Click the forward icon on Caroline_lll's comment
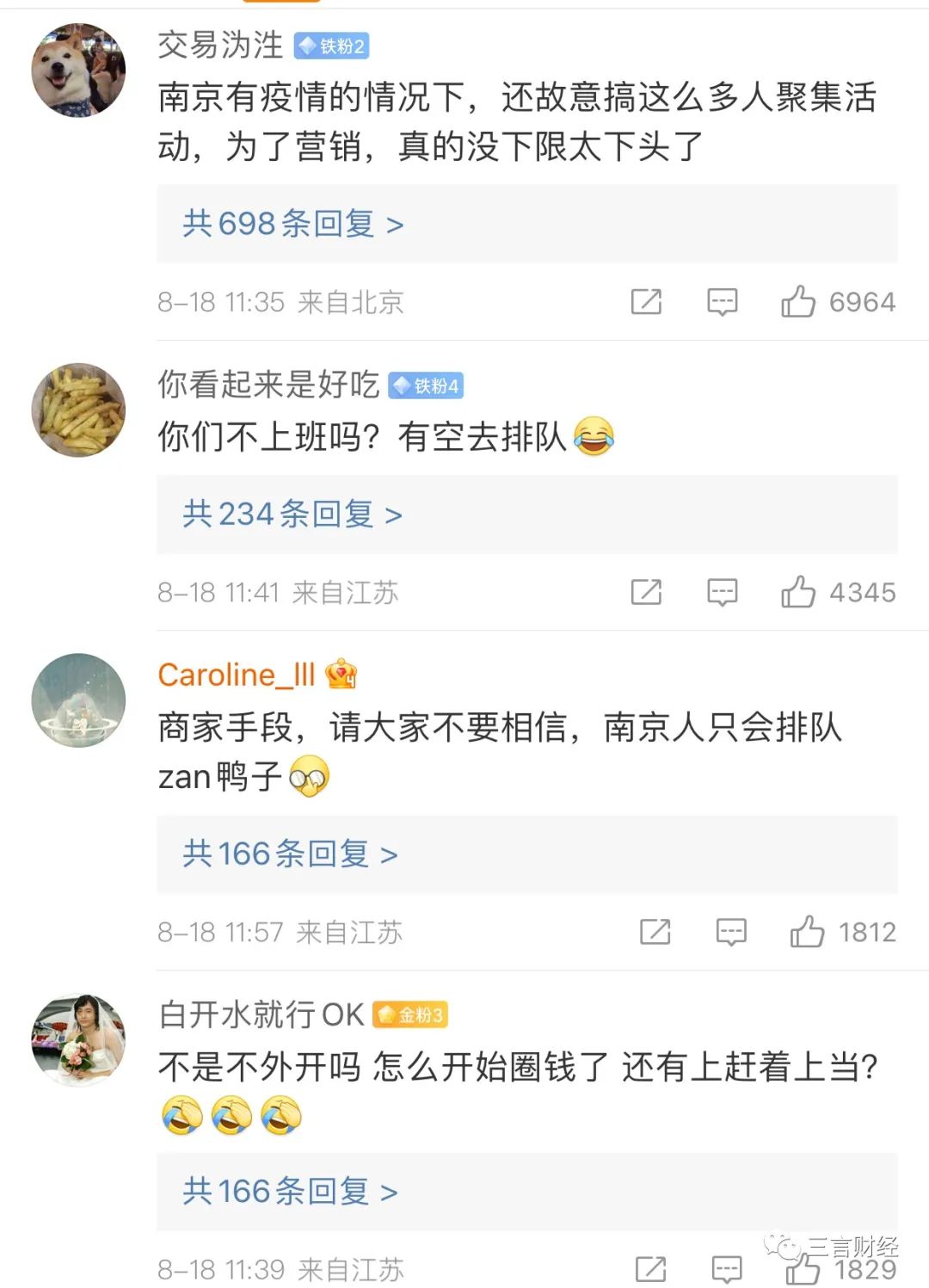 (x=656, y=932)
